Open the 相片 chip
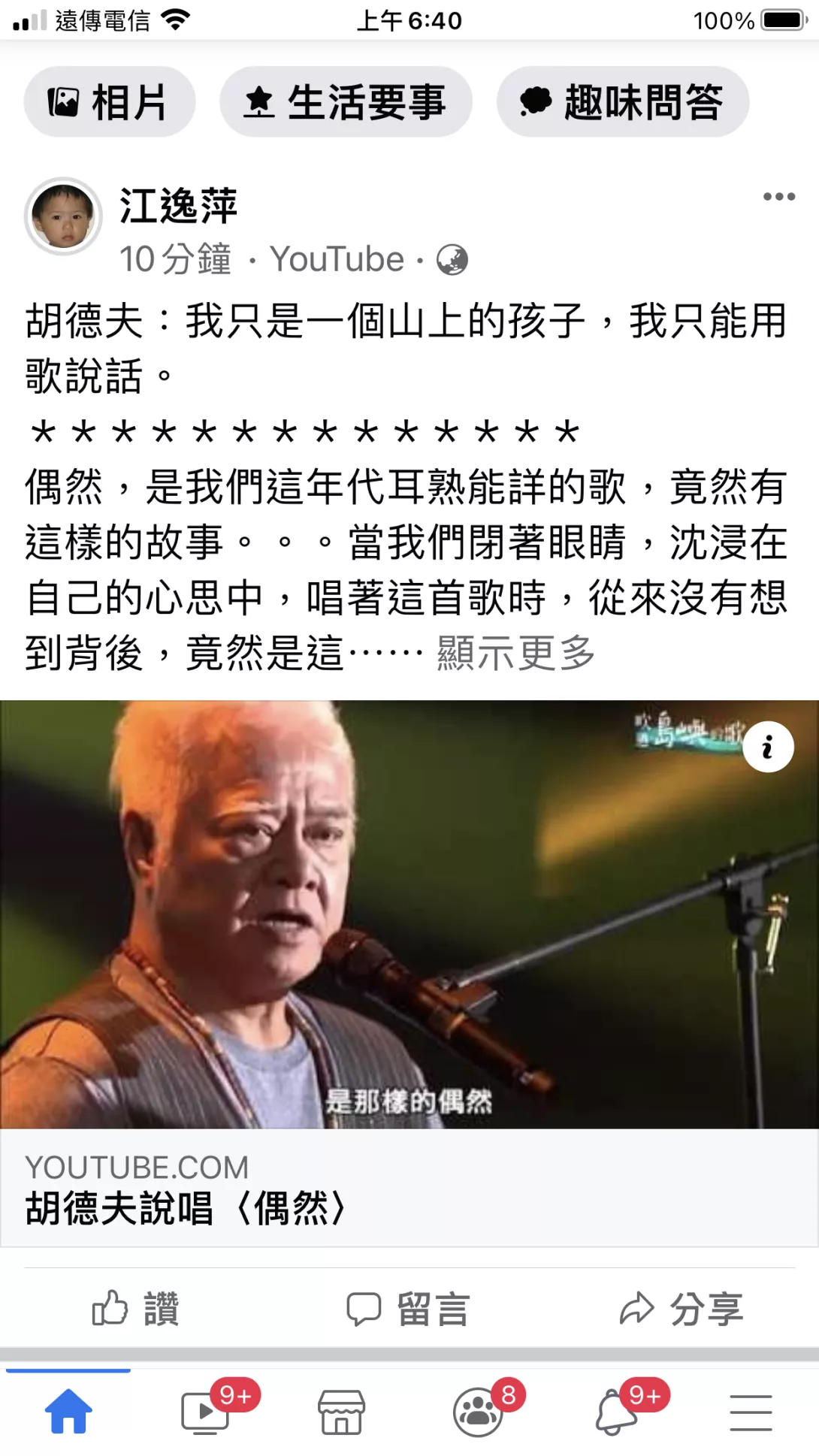Viewport: 819px width, 1456px height. [x=110, y=102]
